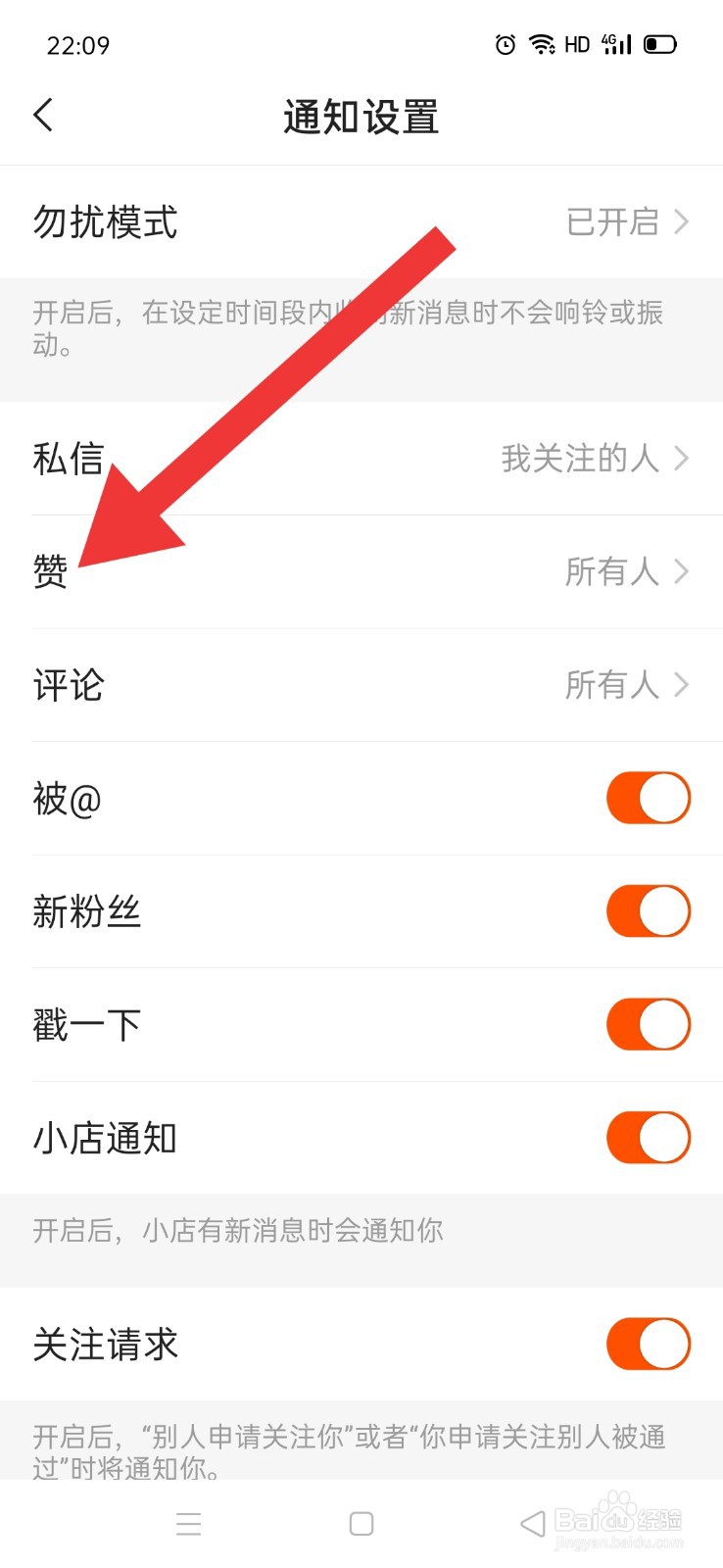Toggle off 被@ notifications
Screen dimensions: 723x1568
tap(649, 798)
